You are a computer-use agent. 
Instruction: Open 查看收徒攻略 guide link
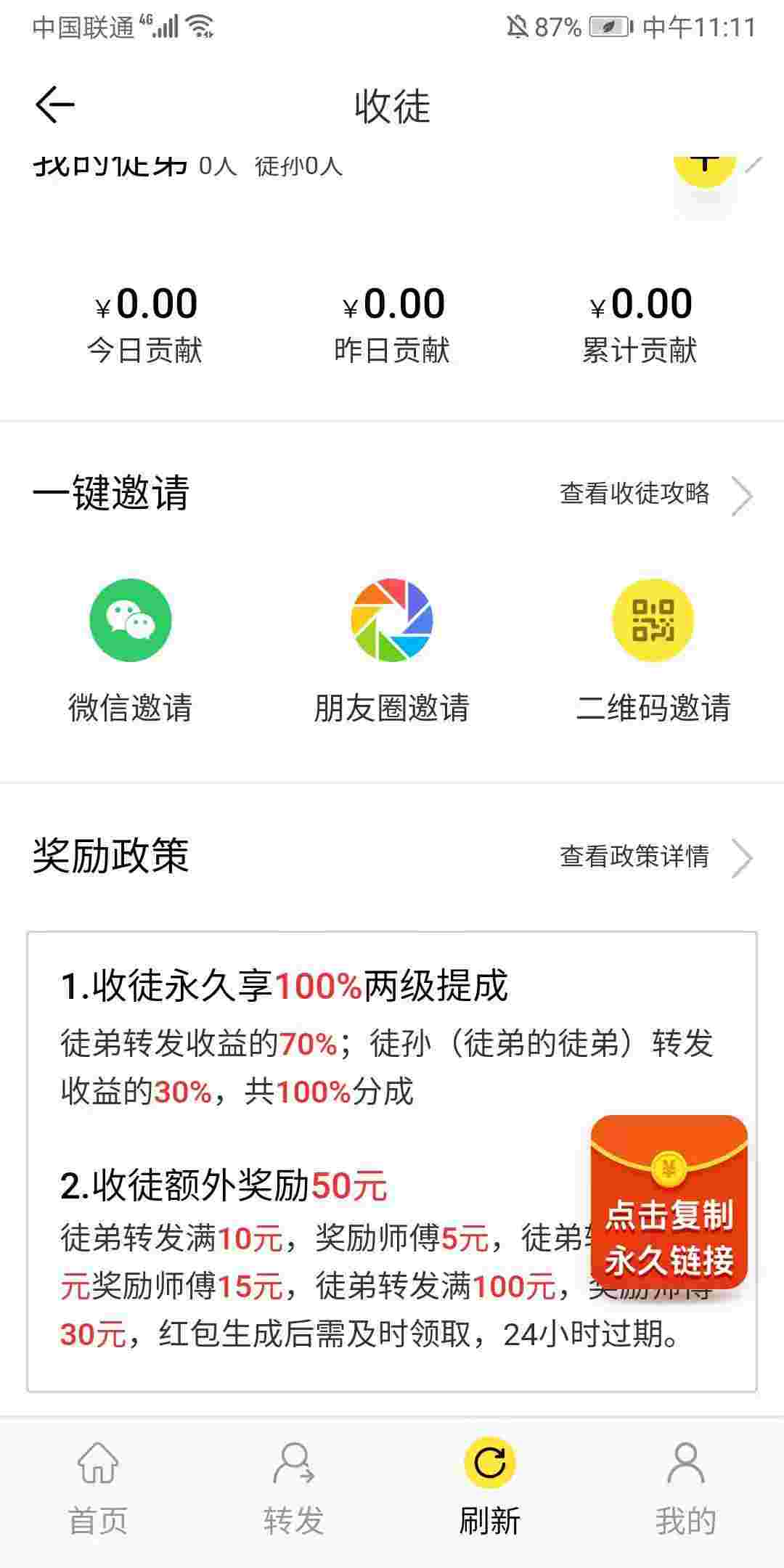[656, 494]
